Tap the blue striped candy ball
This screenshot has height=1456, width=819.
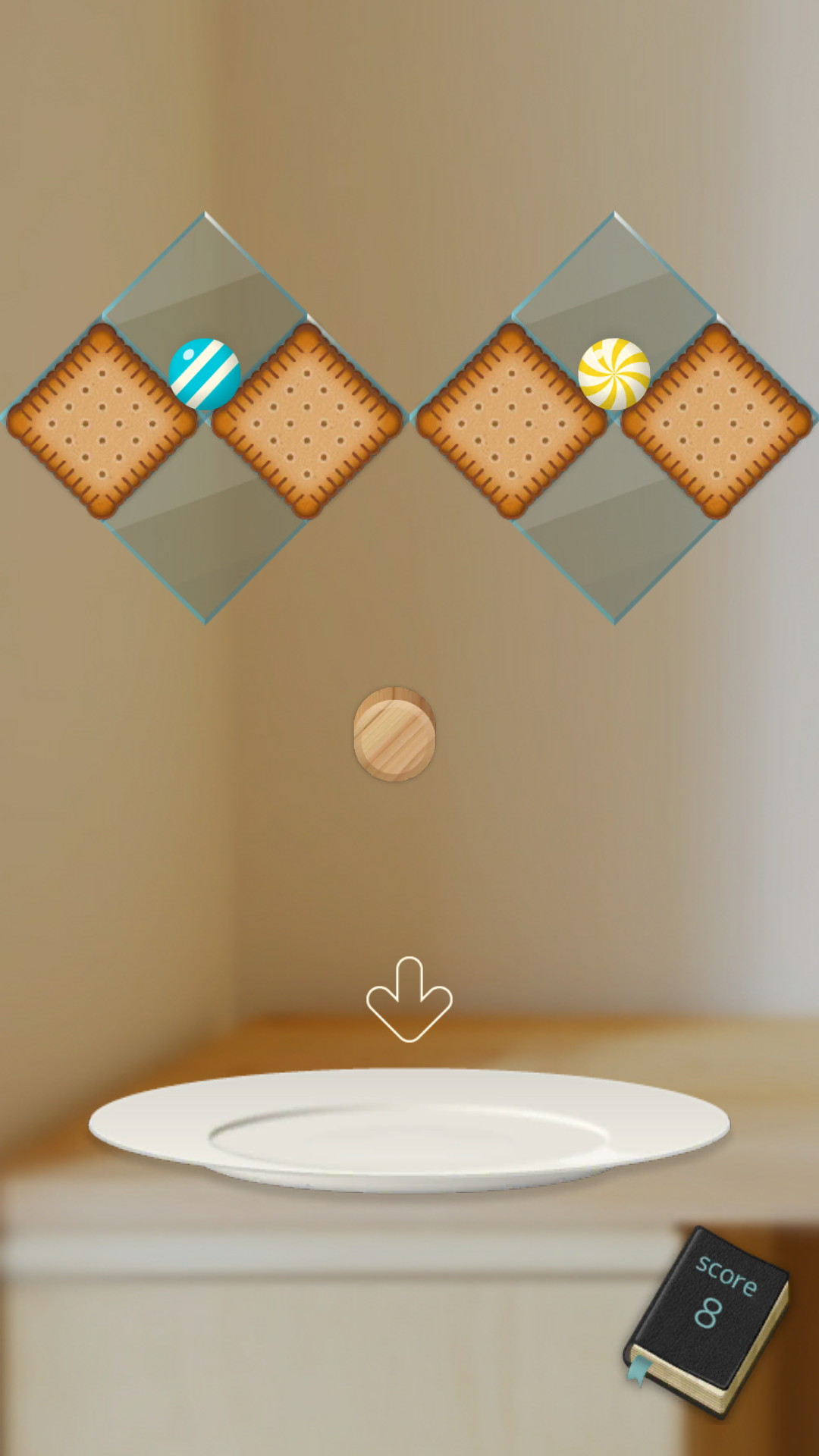coord(205,374)
